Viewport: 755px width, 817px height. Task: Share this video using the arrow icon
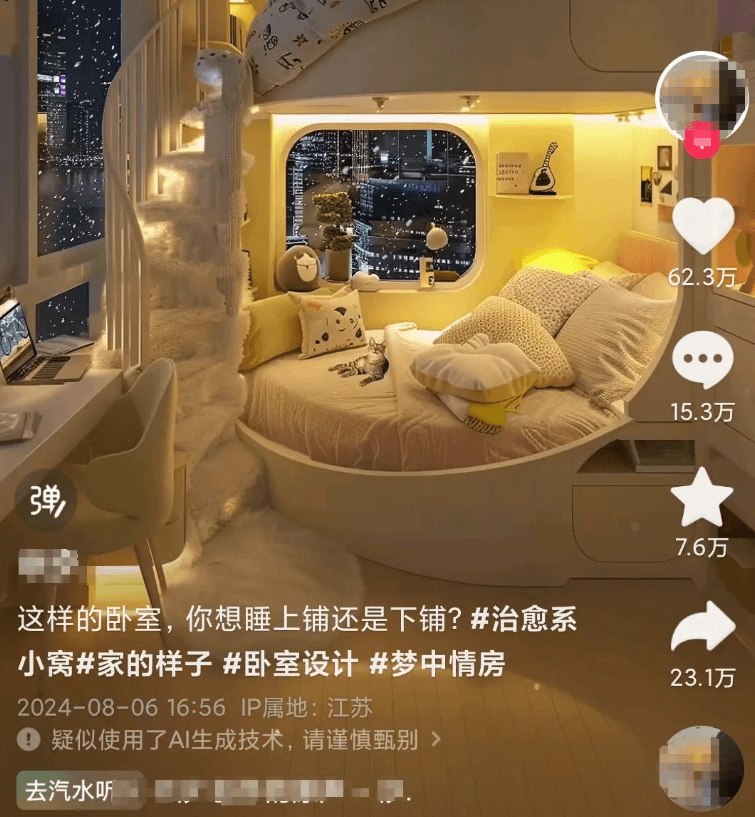click(701, 630)
